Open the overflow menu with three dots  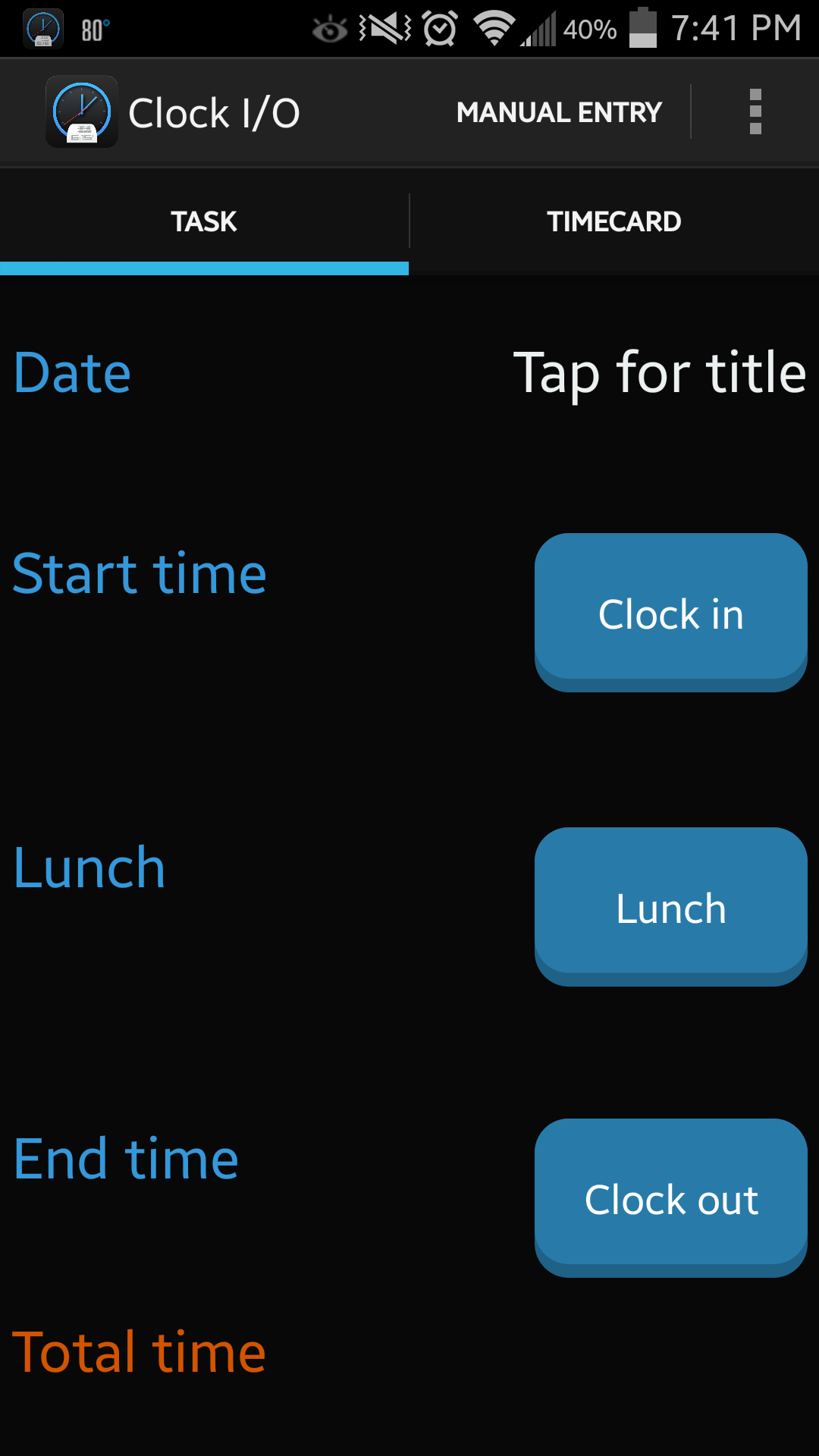tap(755, 111)
